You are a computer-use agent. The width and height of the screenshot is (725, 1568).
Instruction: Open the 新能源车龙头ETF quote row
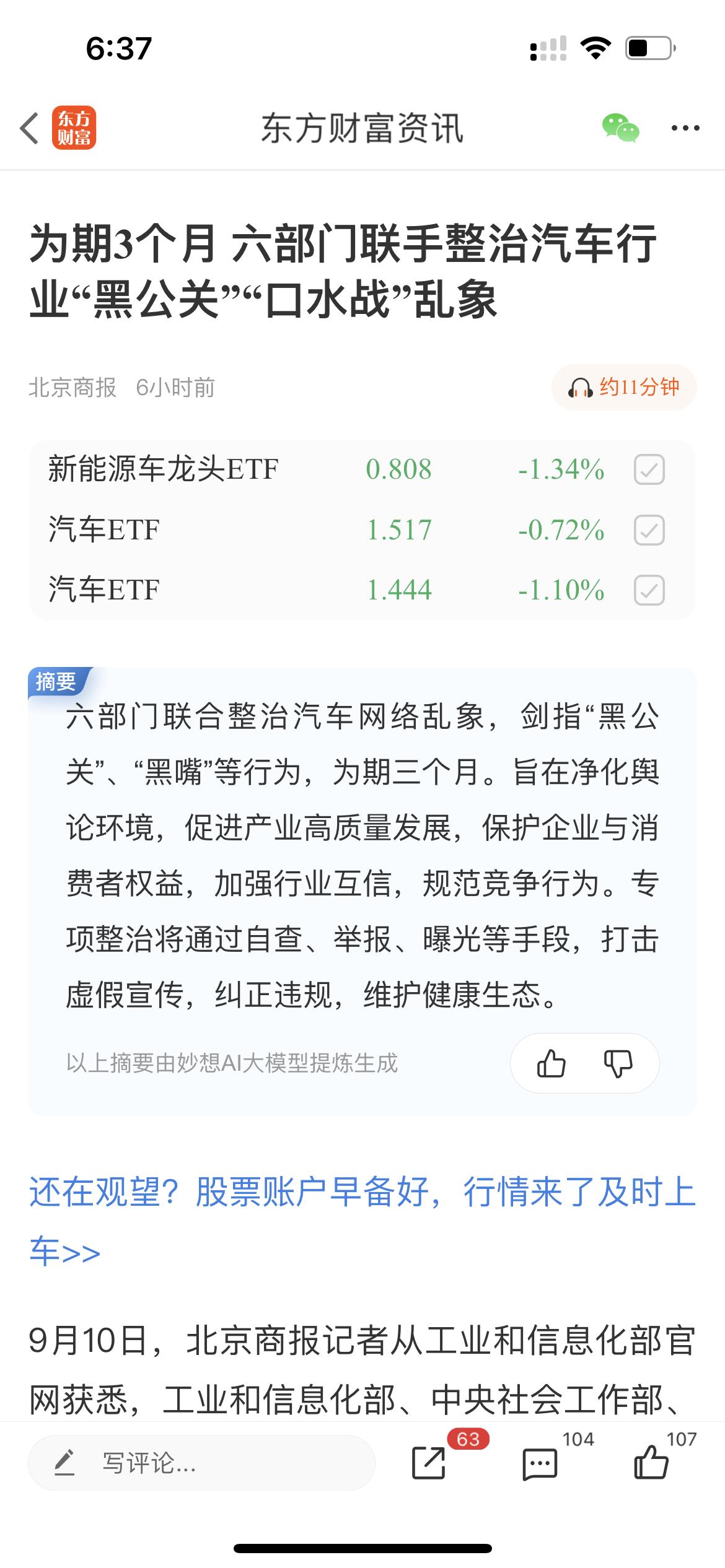pyautogui.click(x=362, y=469)
